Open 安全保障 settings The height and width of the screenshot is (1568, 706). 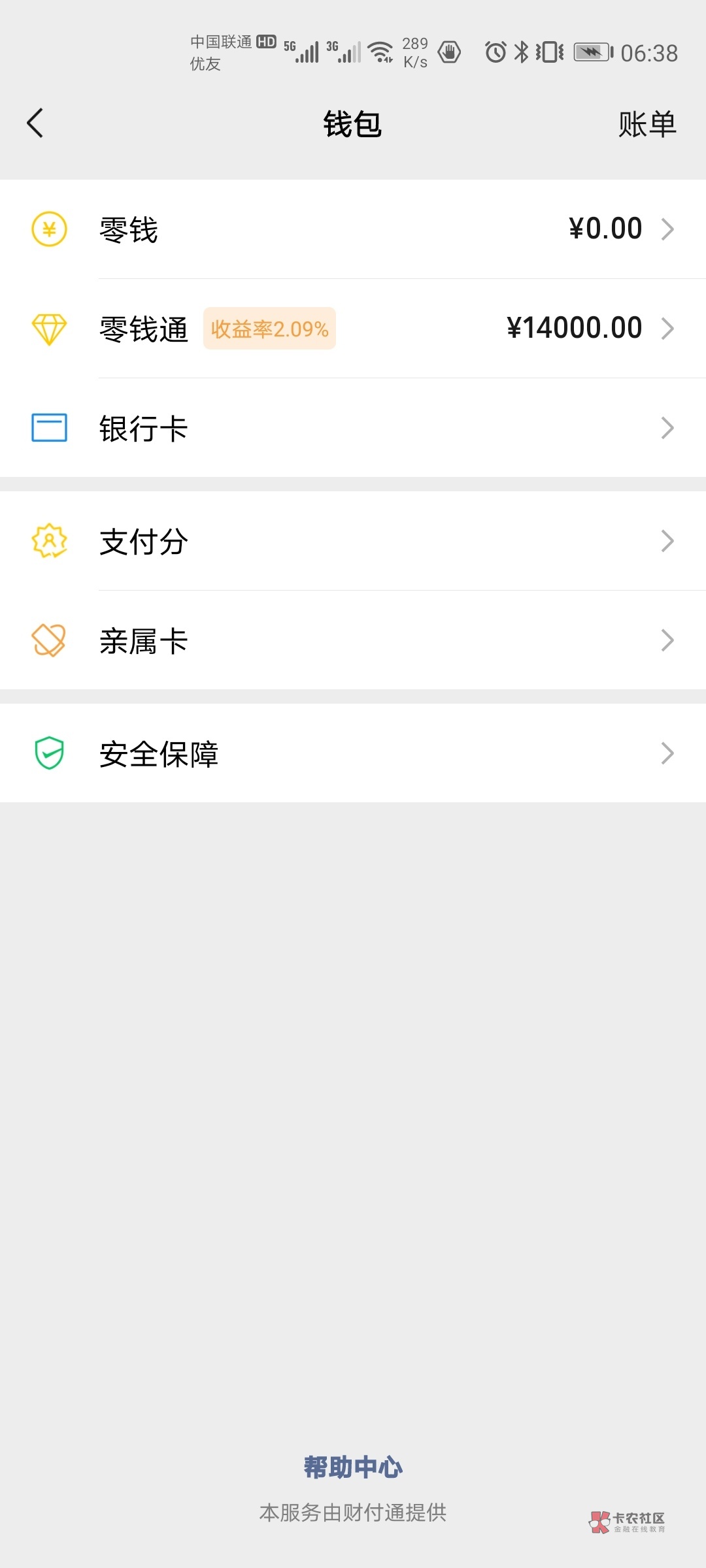tap(353, 753)
